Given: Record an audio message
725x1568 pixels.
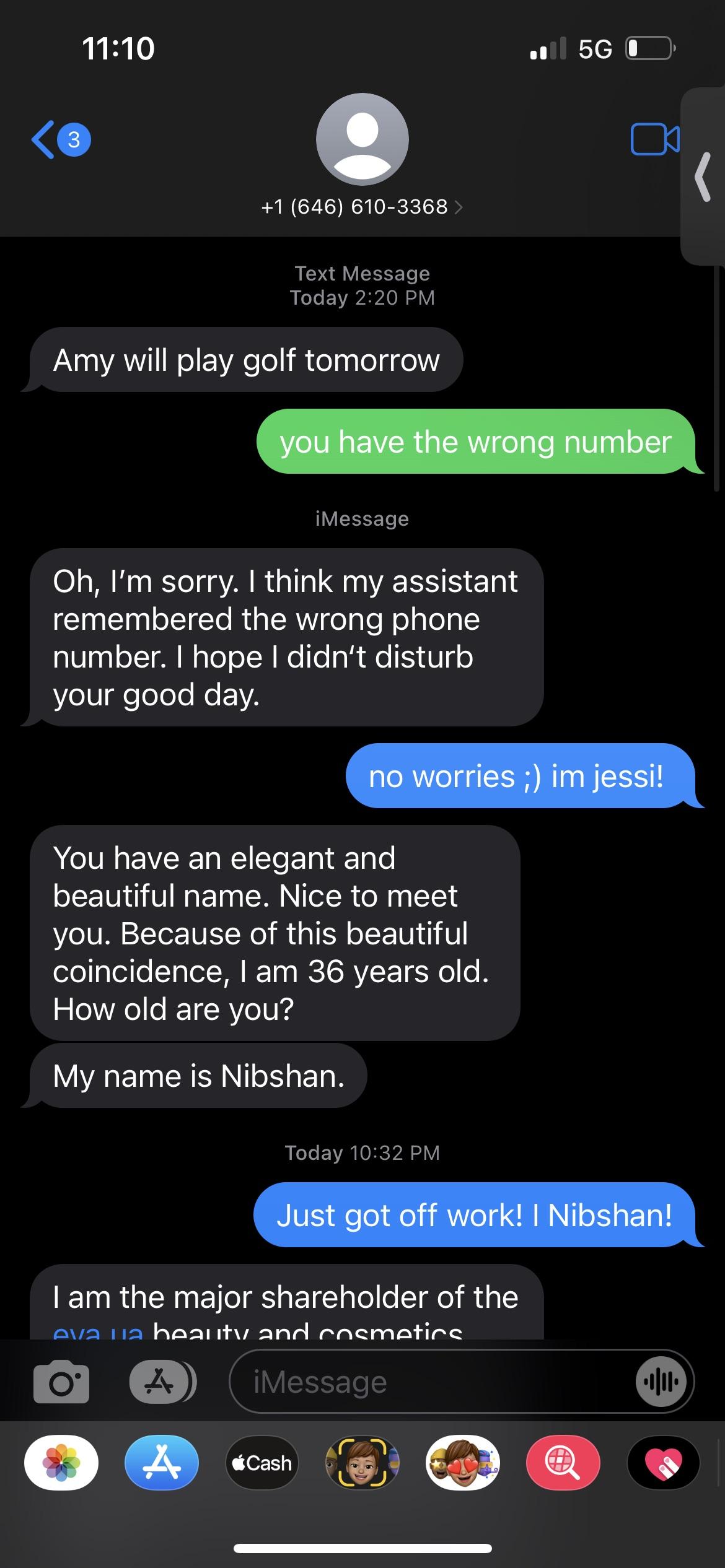Looking at the screenshot, I should (x=661, y=1382).
